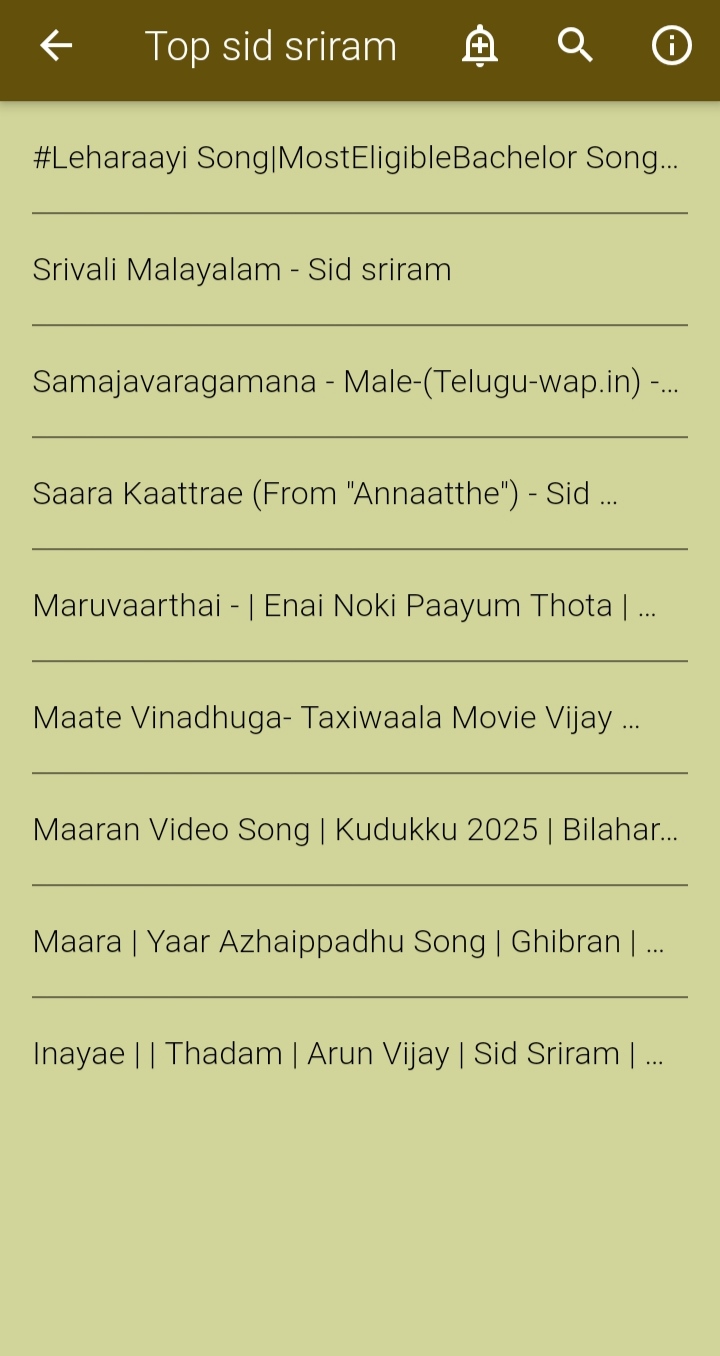Image resolution: width=720 pixels, height=1356 pixels.
Task: Open Inayae Thadam Arun Vijay song
Action: [x=348, y=1054]
